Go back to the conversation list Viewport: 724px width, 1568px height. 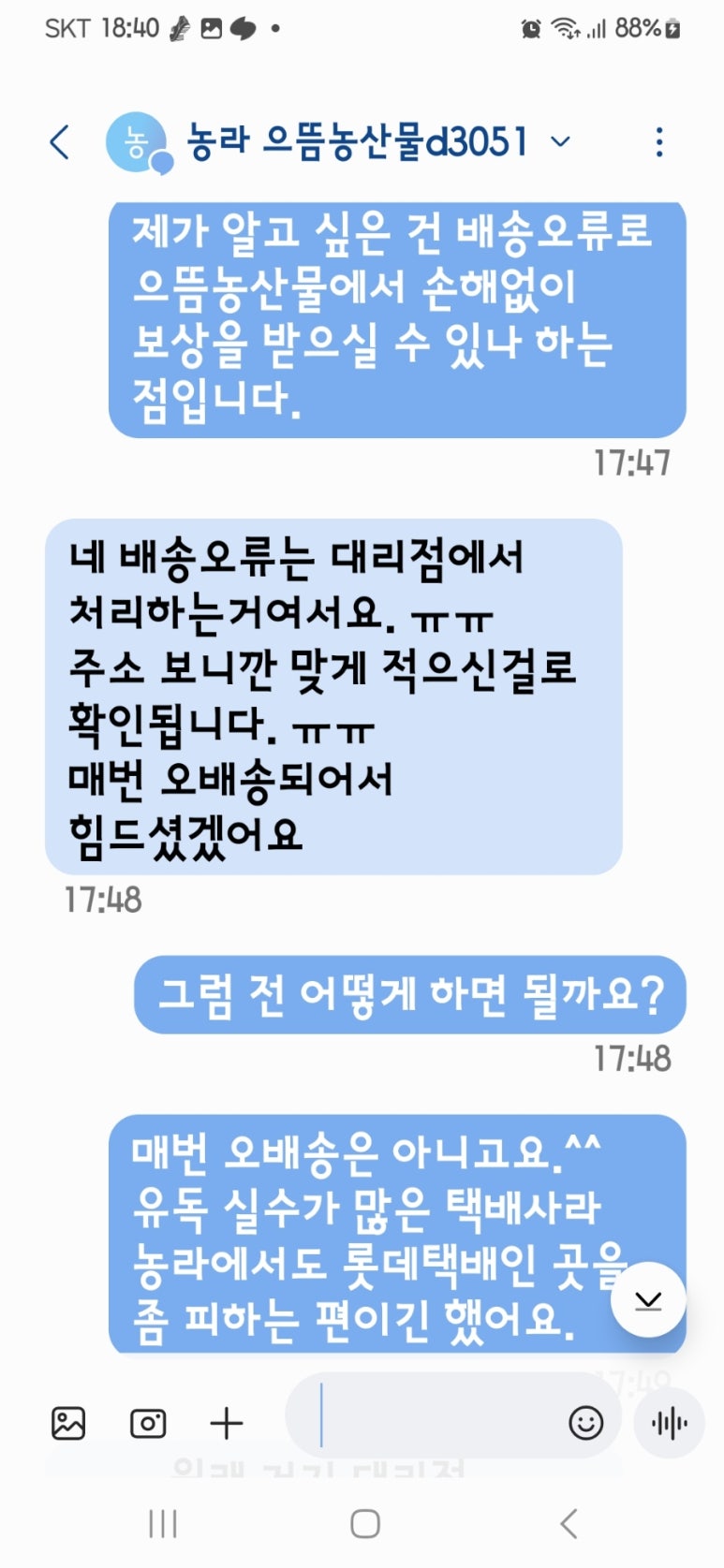(60, 142)
